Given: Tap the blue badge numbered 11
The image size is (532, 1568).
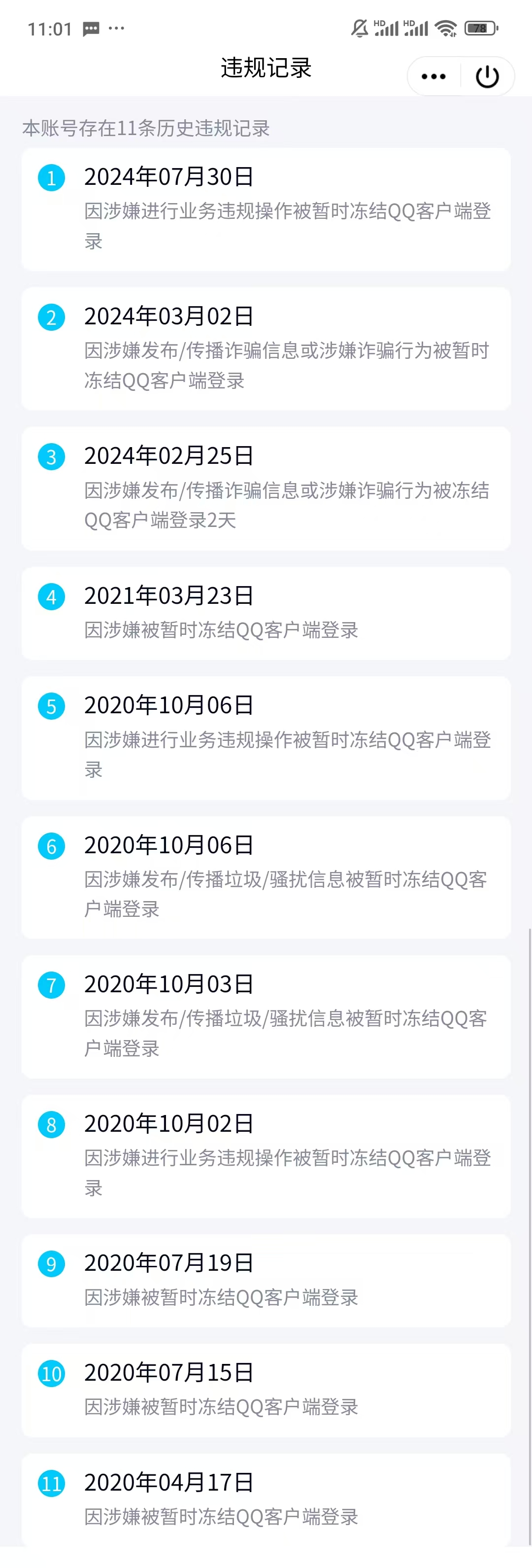Looking at the screenshot, I should 51,1483.
